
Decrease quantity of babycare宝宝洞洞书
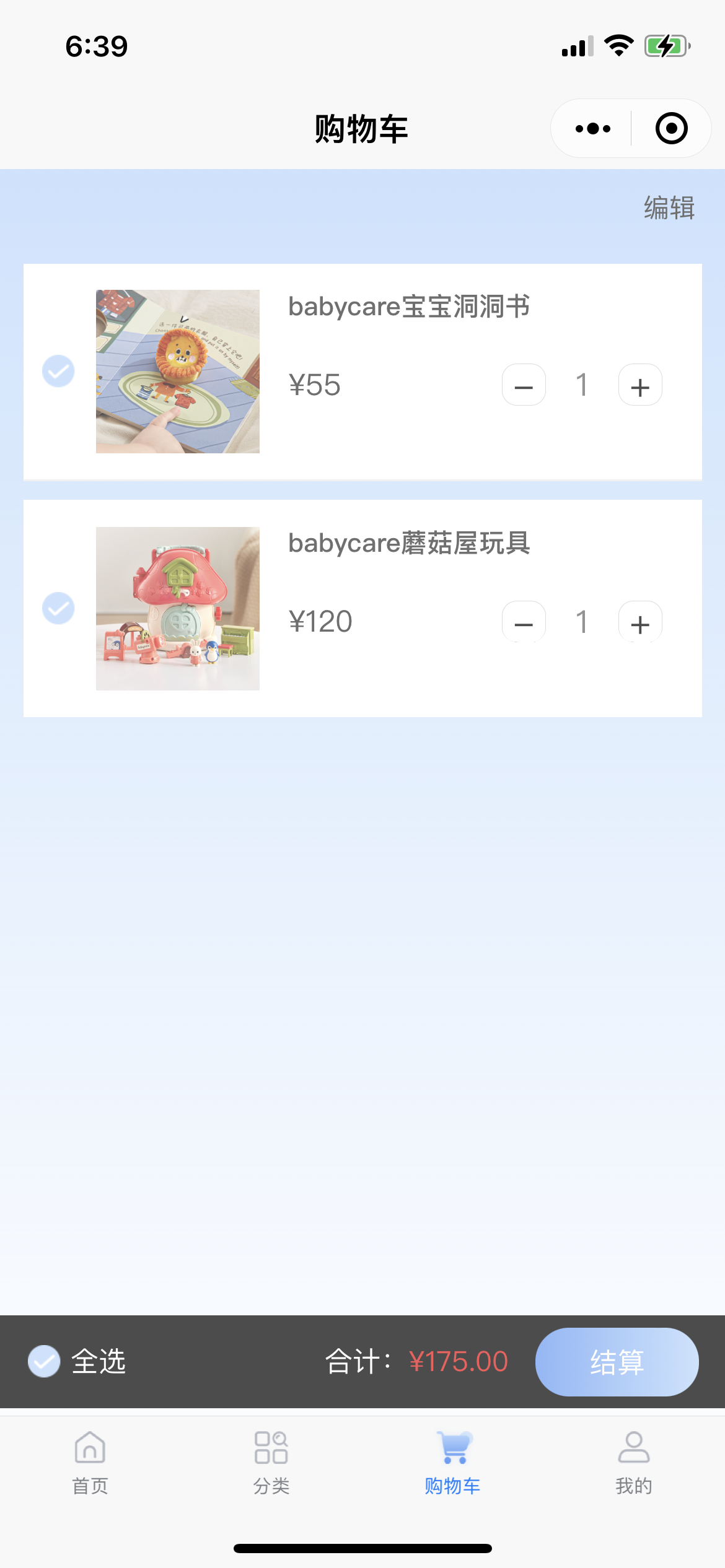pos(524,385)
